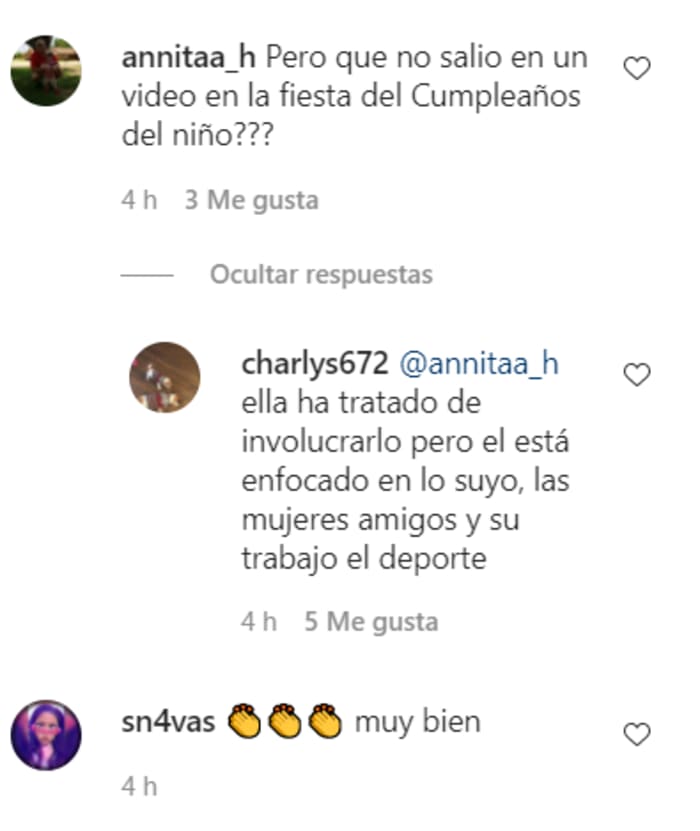Screen dimensions: 700x831
Task: Open the charlys672 username
Action: 315,365
